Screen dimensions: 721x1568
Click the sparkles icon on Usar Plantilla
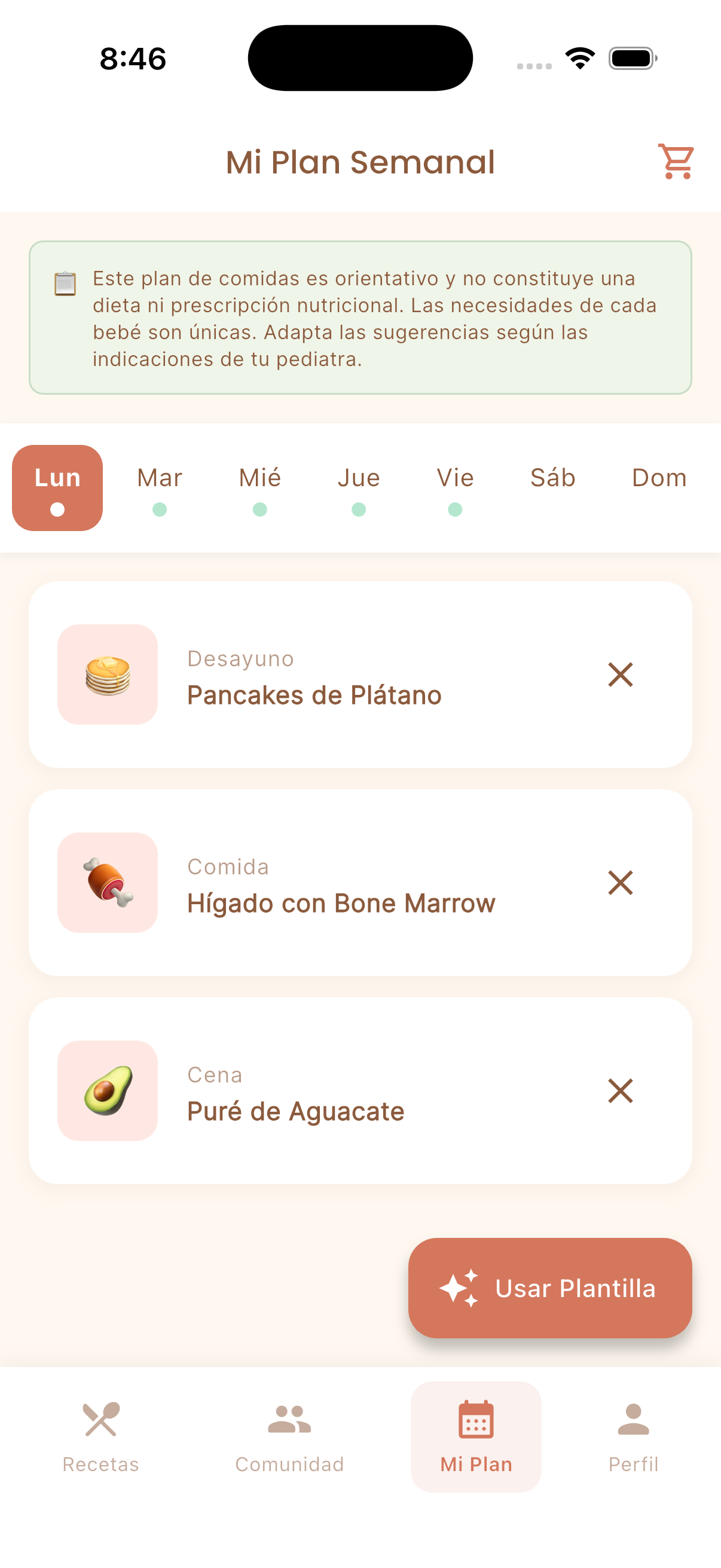click(x=460, y=1288)
